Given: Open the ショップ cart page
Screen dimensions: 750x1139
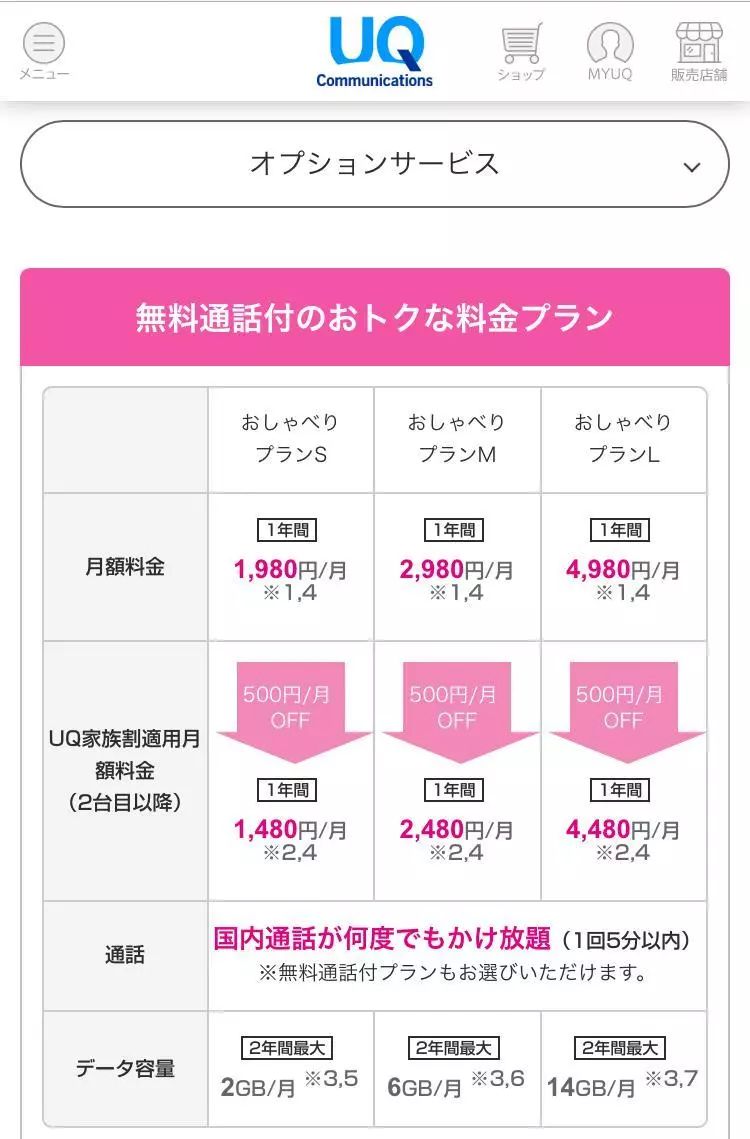Looking at the screenshot, I should point(521,52).
